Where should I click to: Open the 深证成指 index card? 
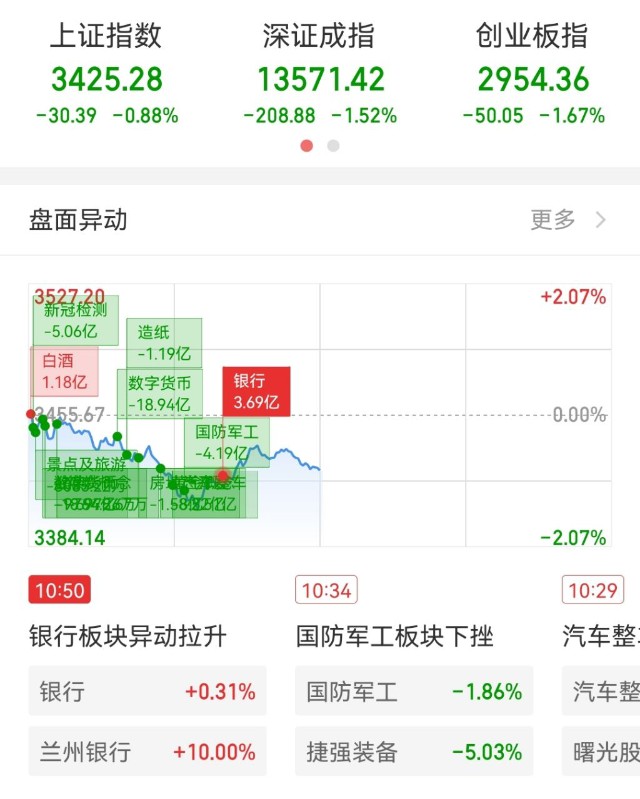click(x=320, y=73)
